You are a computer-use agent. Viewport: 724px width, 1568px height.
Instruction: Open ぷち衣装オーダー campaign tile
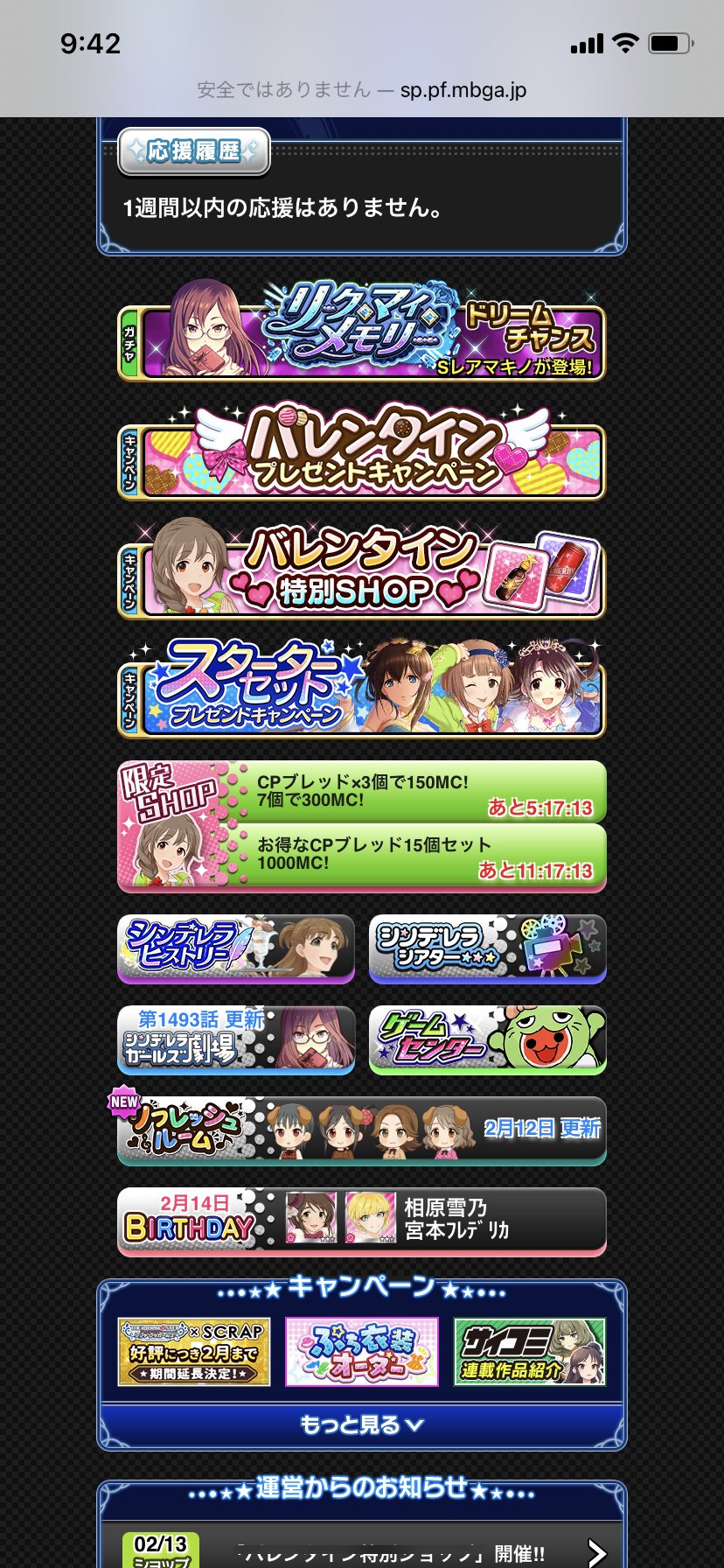click(361, 1352)
